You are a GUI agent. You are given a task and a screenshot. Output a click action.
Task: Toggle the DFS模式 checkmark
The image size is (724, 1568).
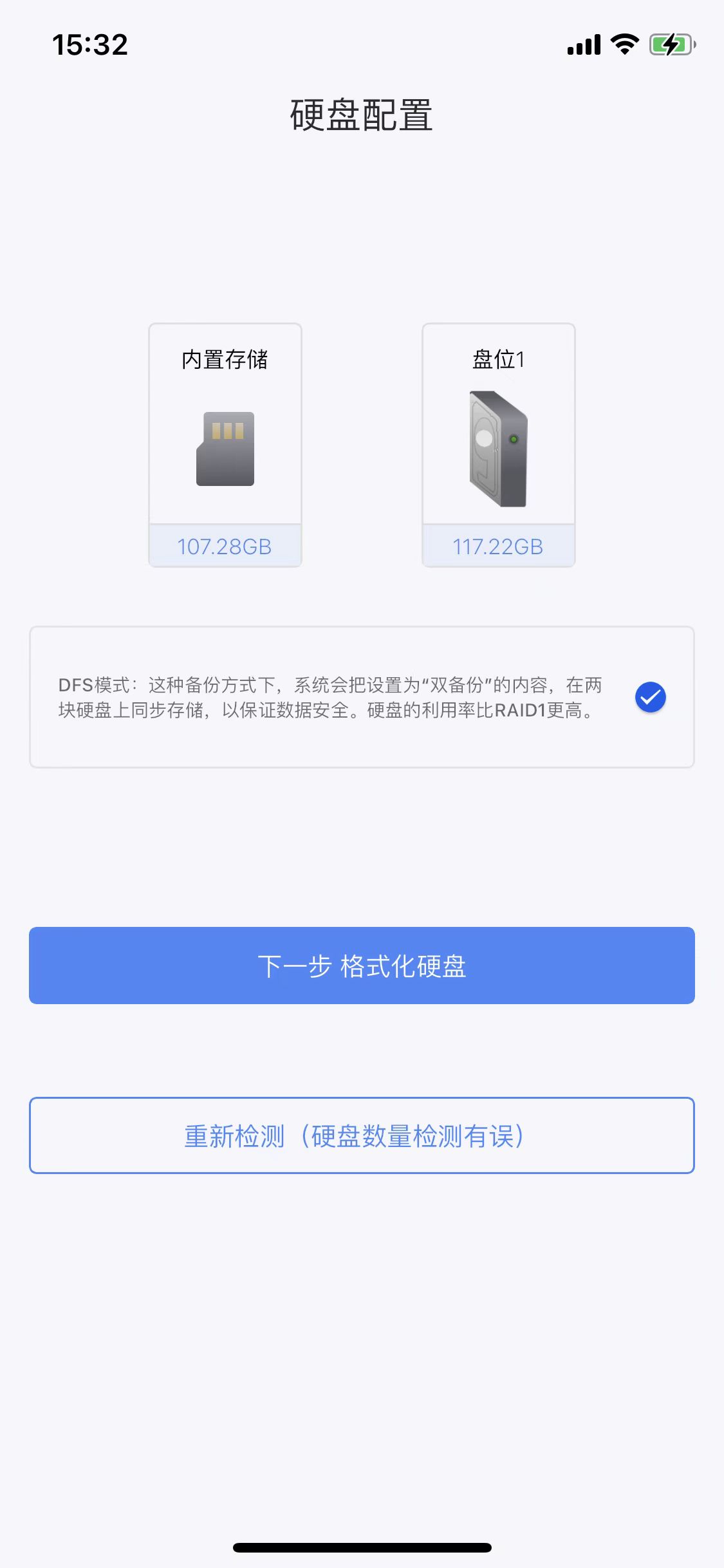[650, 697]
